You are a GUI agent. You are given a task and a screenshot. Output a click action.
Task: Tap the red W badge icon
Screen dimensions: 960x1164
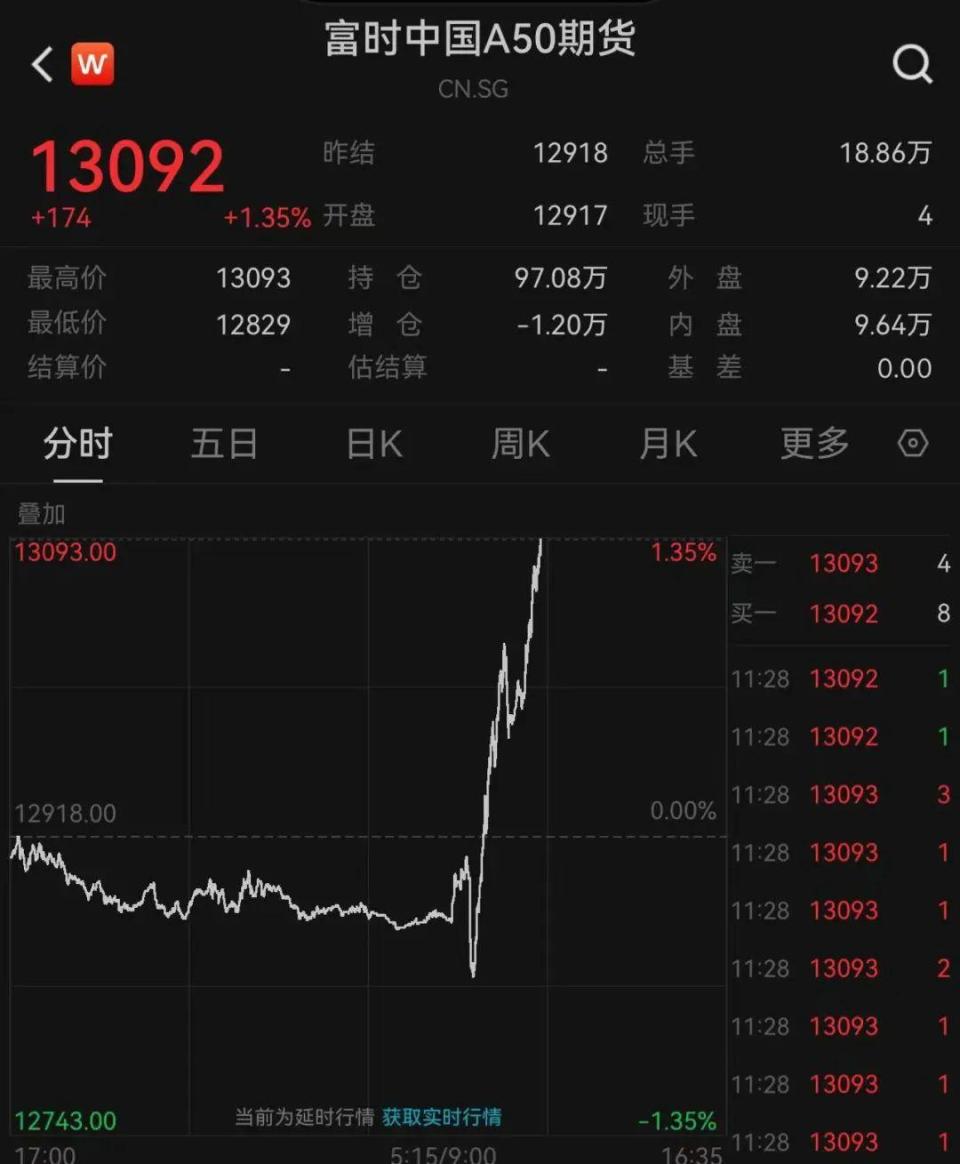[x=93, y=64]
